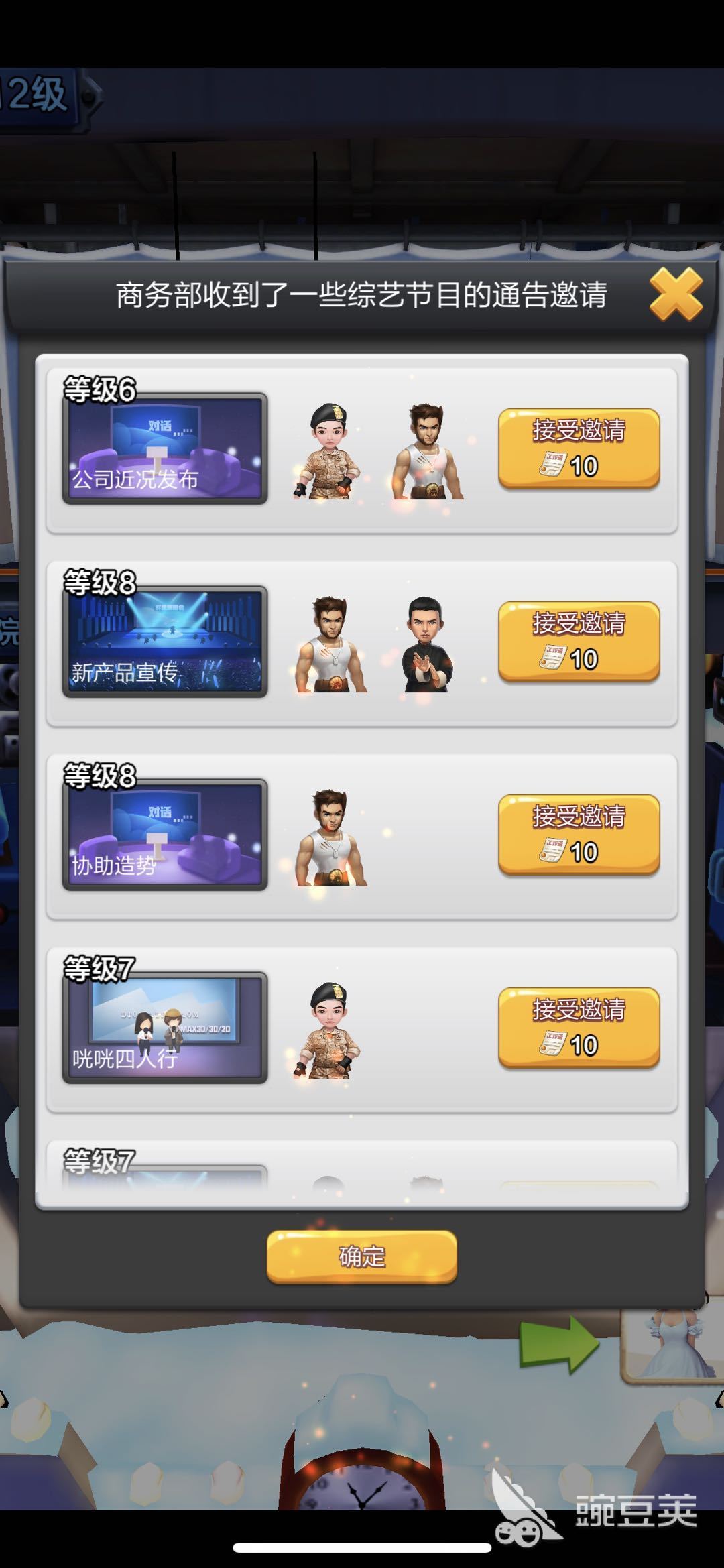Image resolution: width=724 pixels, height=1568 pixels.
Task: Close the variety show invitation dialog
Action: 675,294
